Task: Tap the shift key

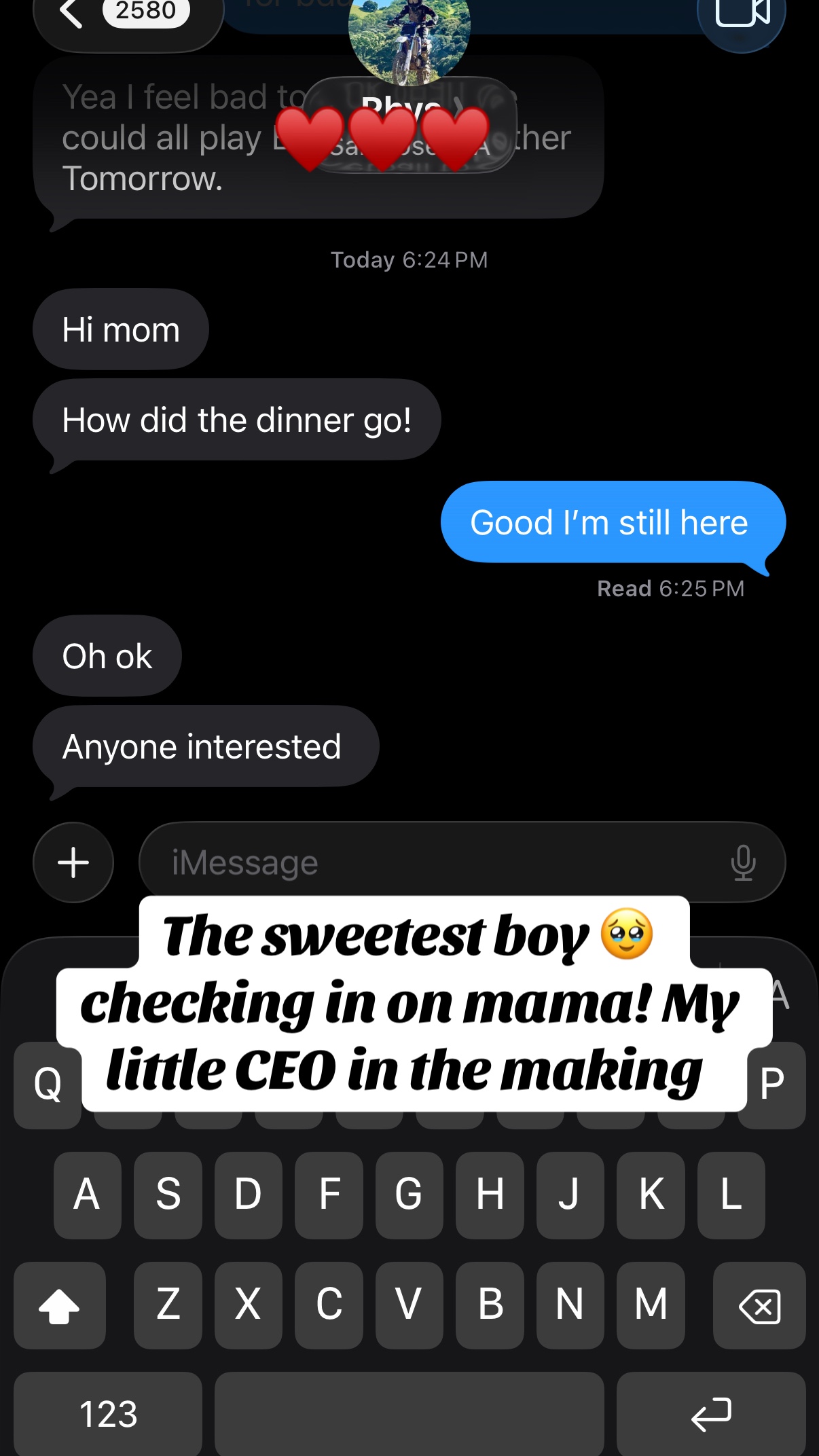Action: pos(60,1305)
